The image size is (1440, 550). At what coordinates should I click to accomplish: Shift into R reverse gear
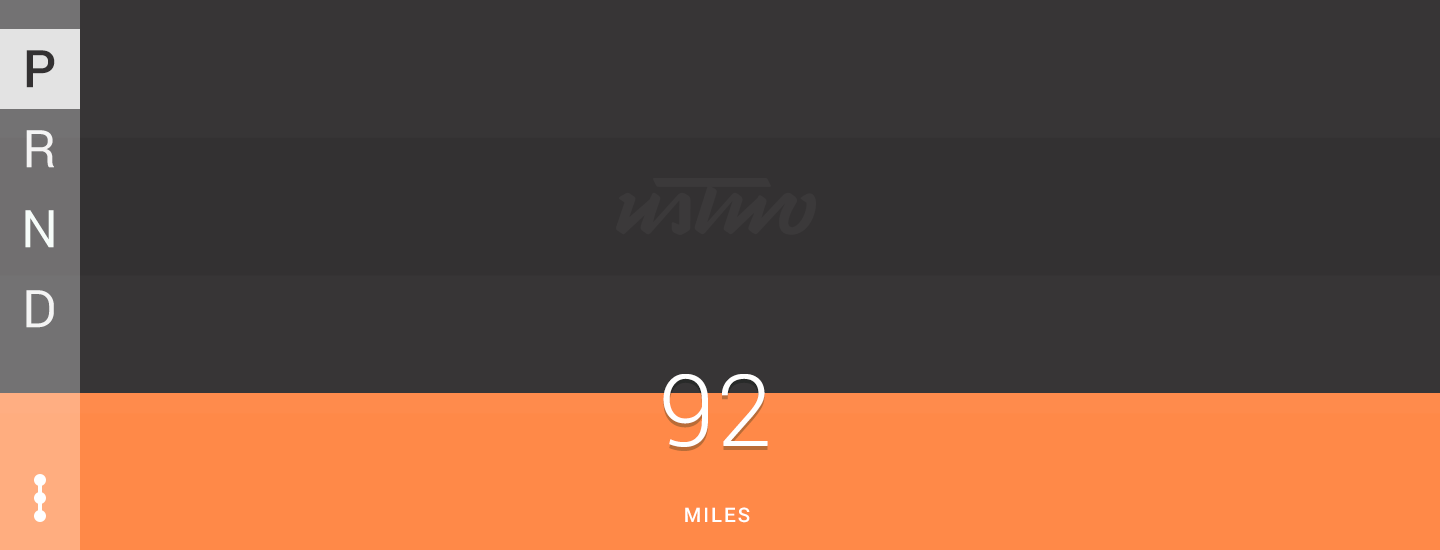click(39, 150)
